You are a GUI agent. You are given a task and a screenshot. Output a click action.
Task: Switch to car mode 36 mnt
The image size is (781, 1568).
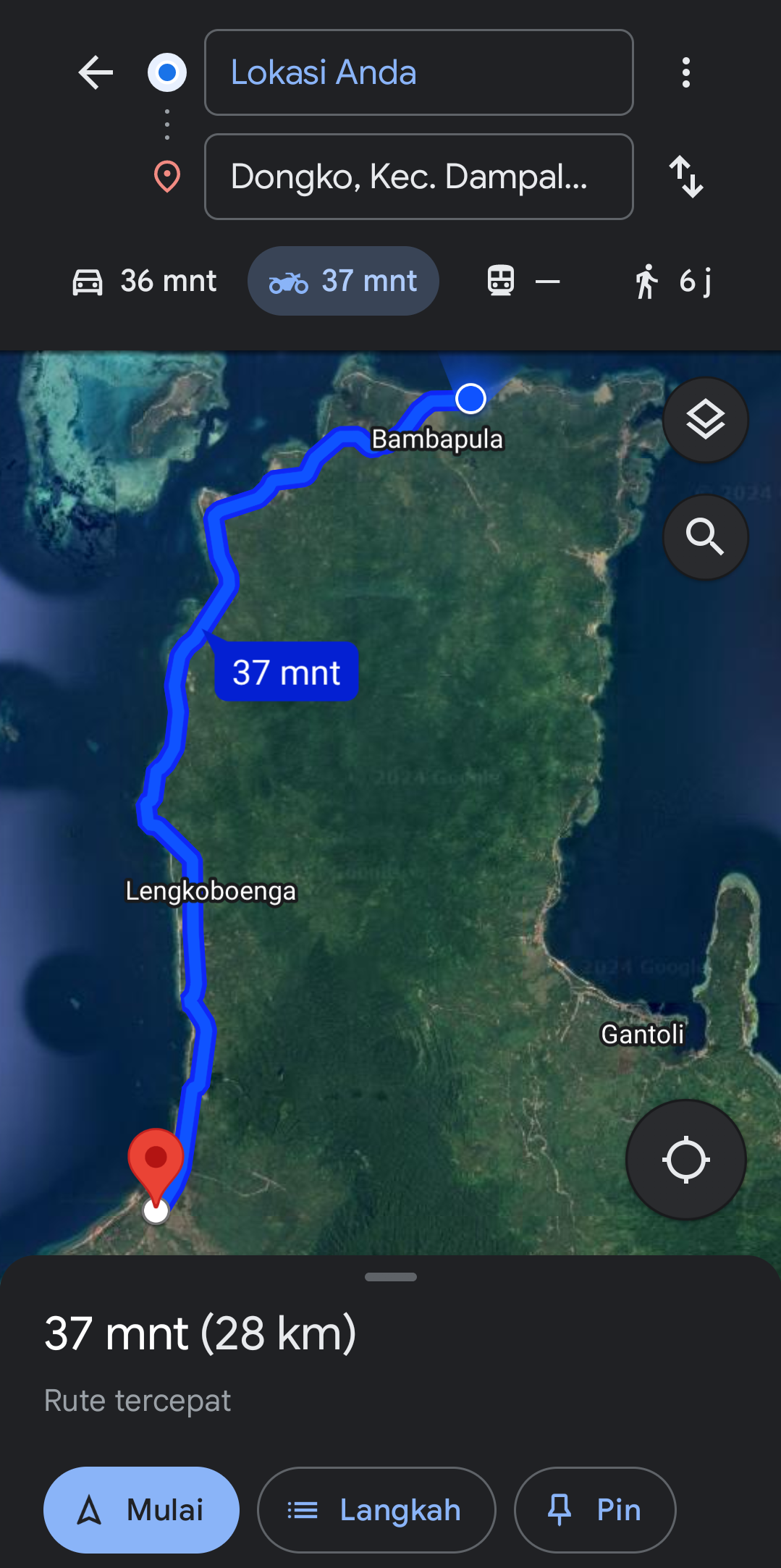click(144, 281)
